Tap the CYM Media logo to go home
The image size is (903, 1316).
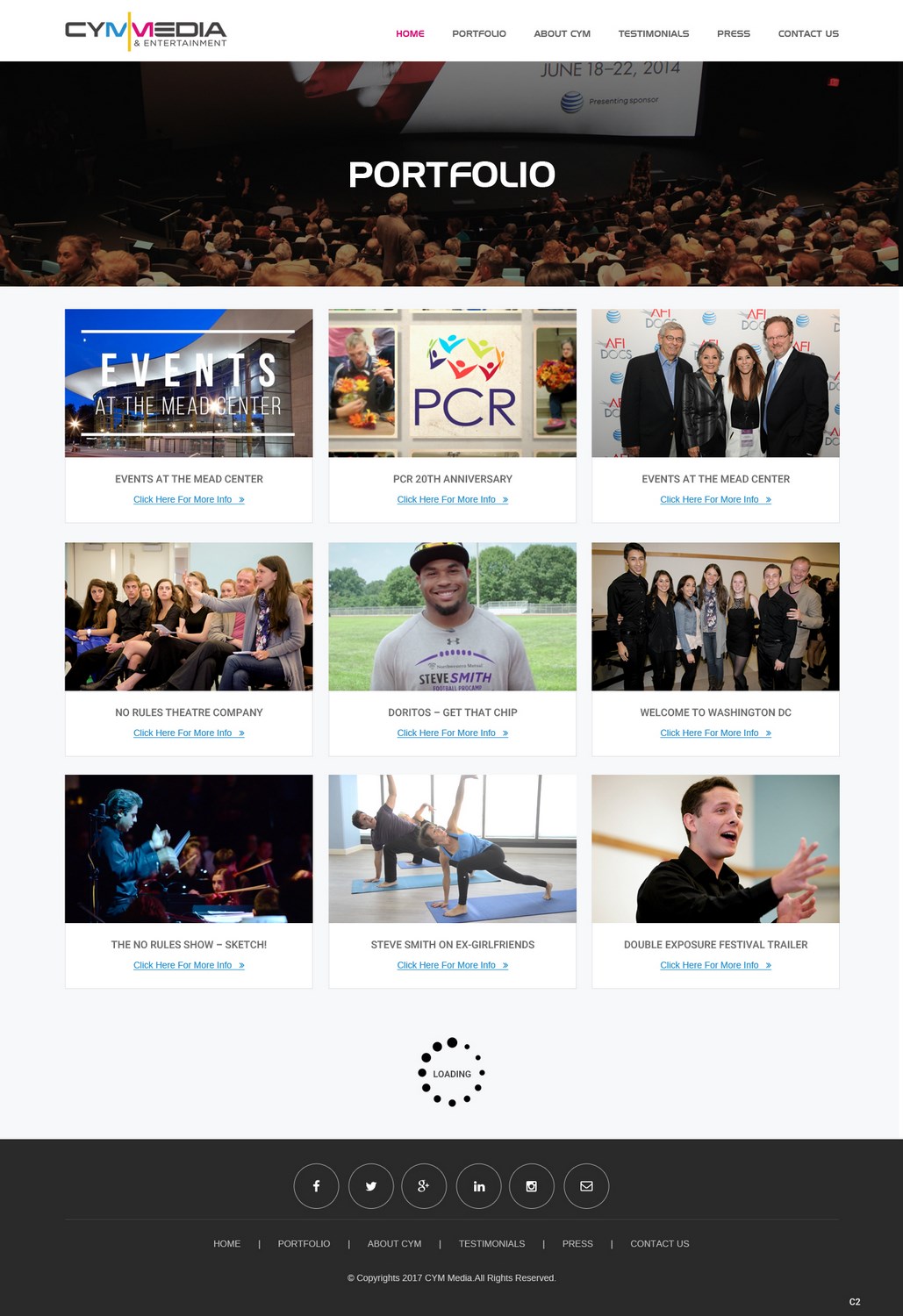point(146,32)
